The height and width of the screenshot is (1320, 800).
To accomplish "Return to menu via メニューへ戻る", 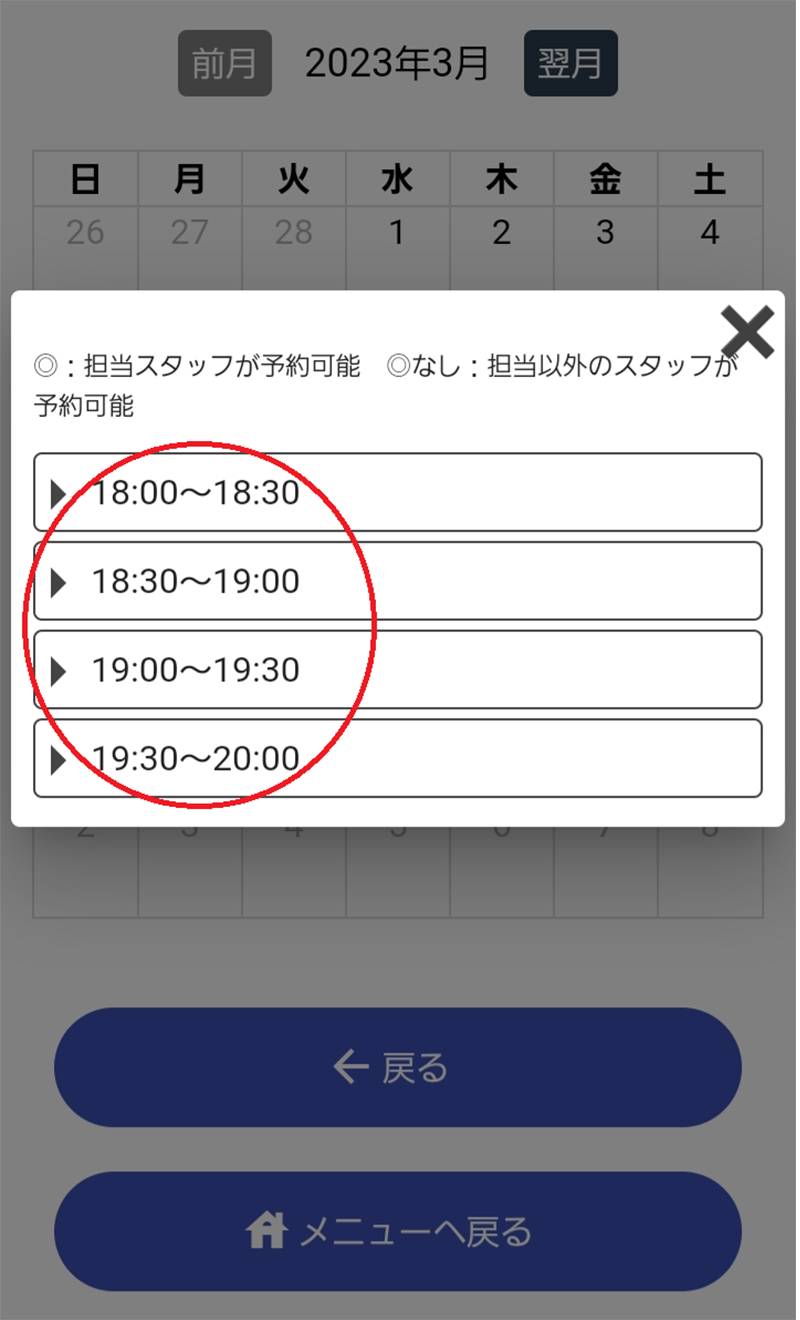I will pyautogui.click(x=398, y=1229).
